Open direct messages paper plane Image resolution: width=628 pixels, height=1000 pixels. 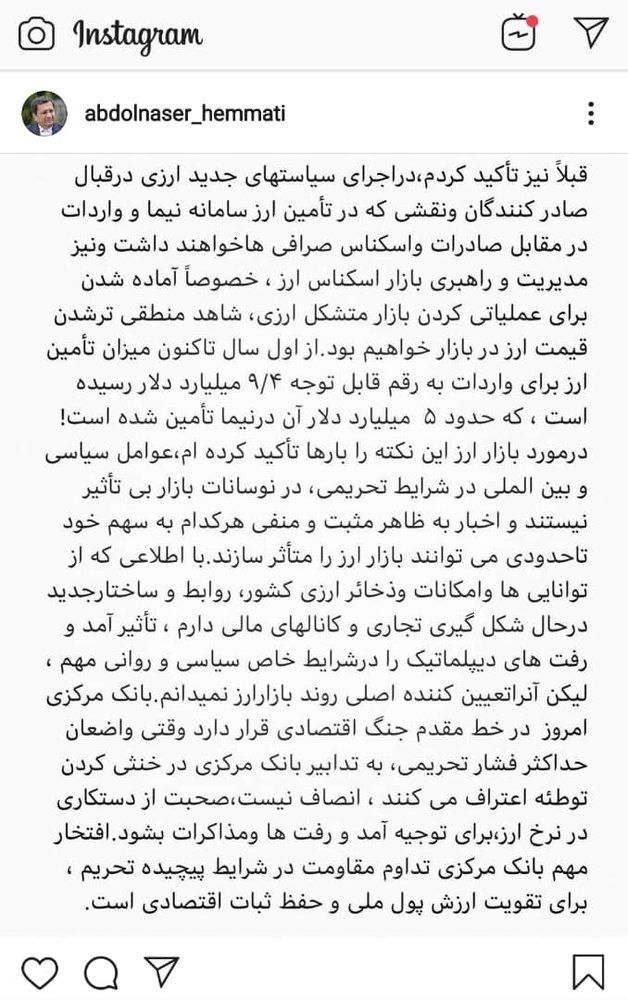point(592,33)
